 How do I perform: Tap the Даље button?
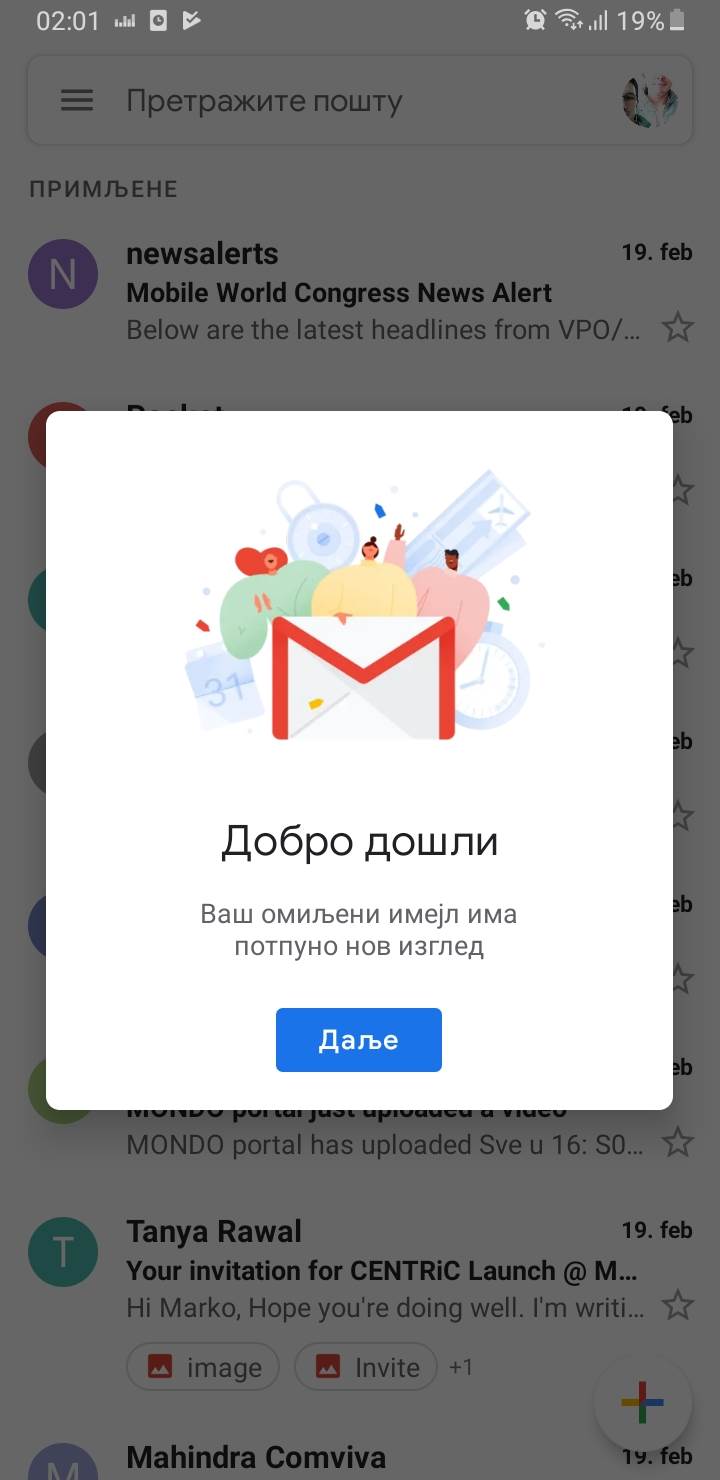(358, 1040)
